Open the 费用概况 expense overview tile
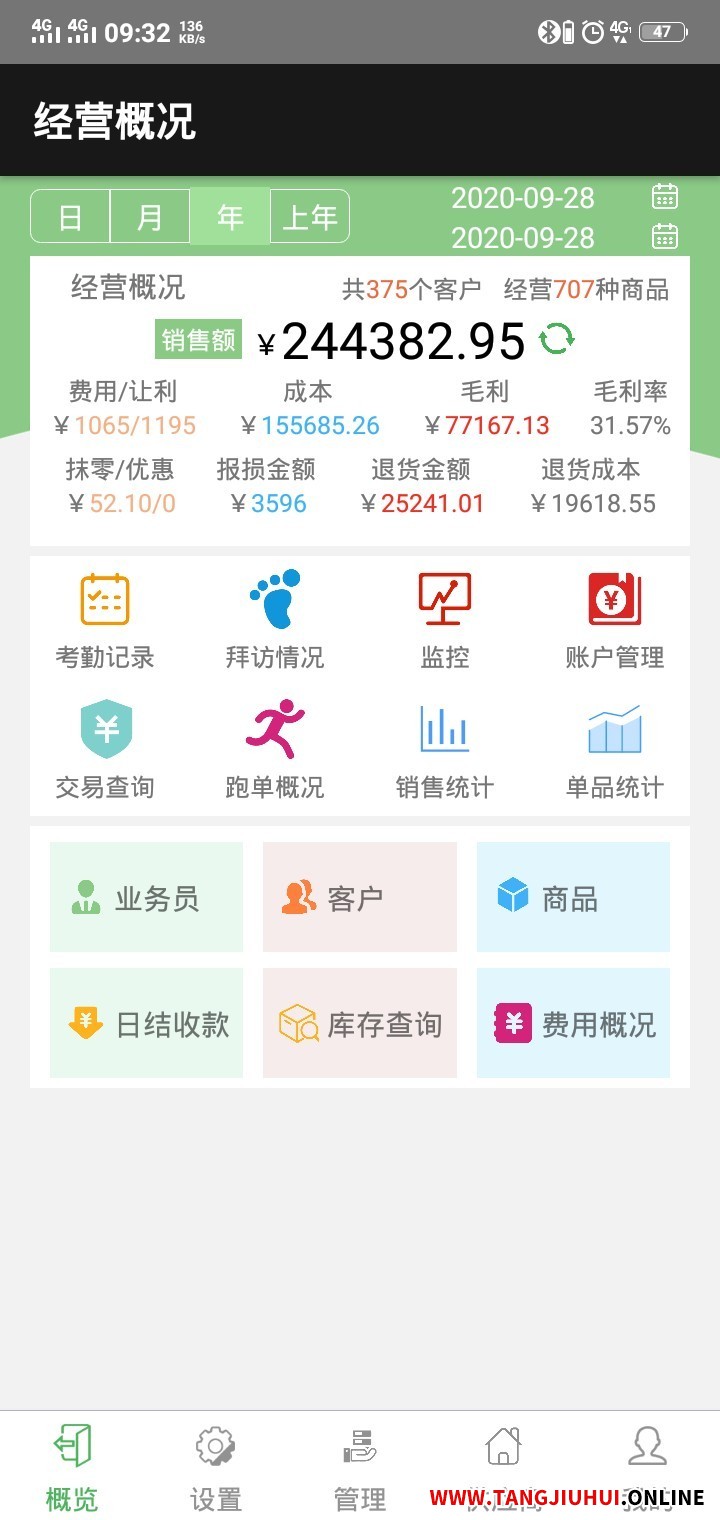Viewport: 720px width, 1520px height. (x=573, y=1023)
